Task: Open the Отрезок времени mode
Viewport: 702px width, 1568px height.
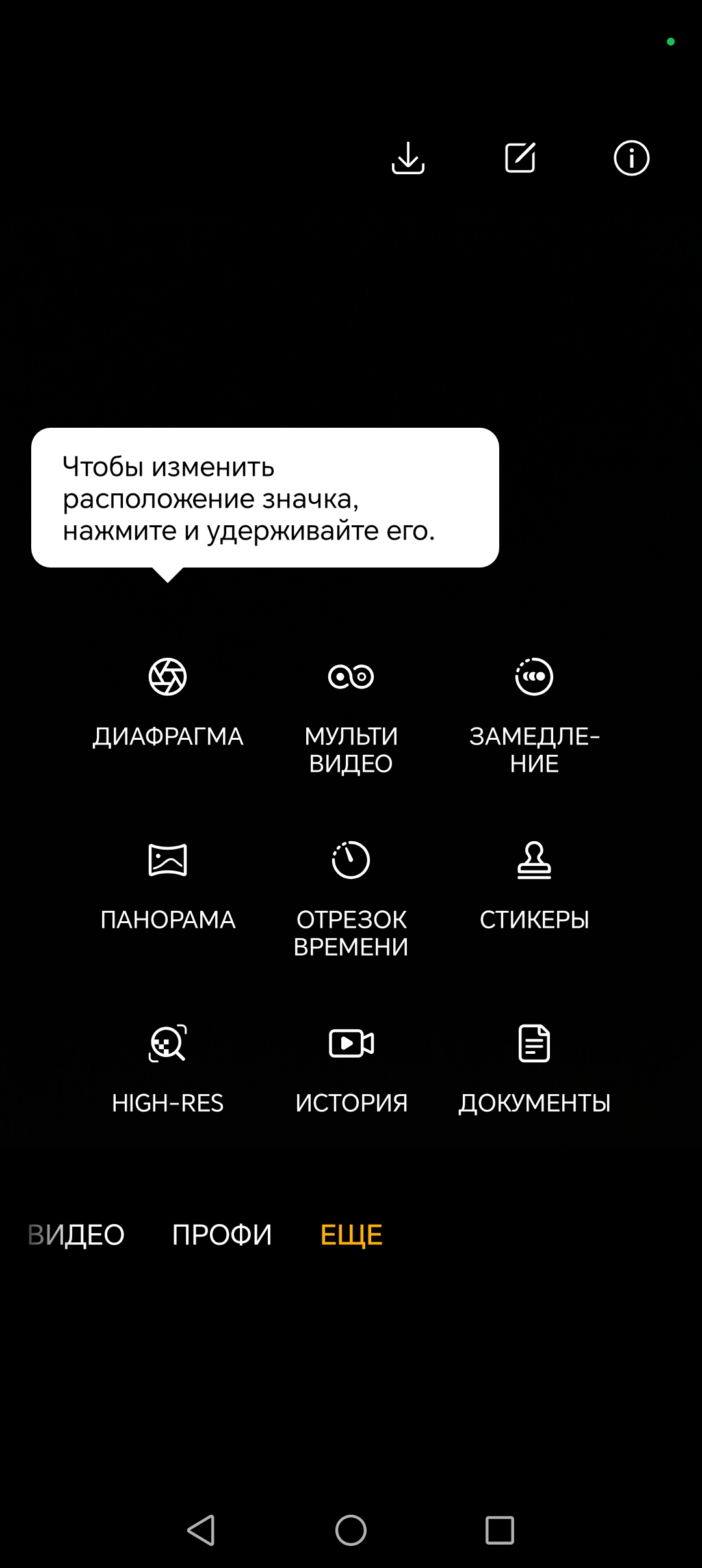Action: [351, 897]
